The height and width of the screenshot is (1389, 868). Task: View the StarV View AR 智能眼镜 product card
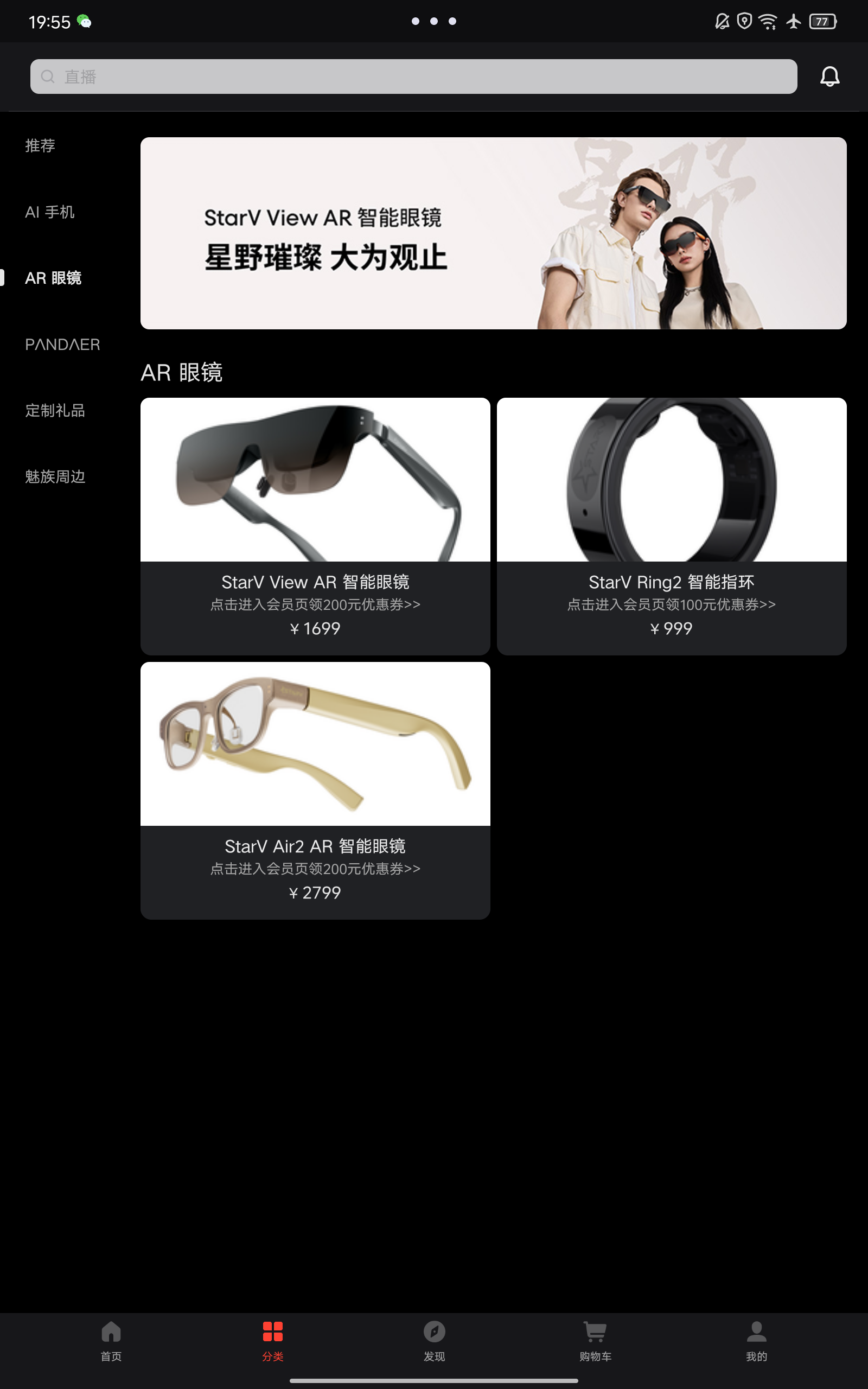pos(315,526)
